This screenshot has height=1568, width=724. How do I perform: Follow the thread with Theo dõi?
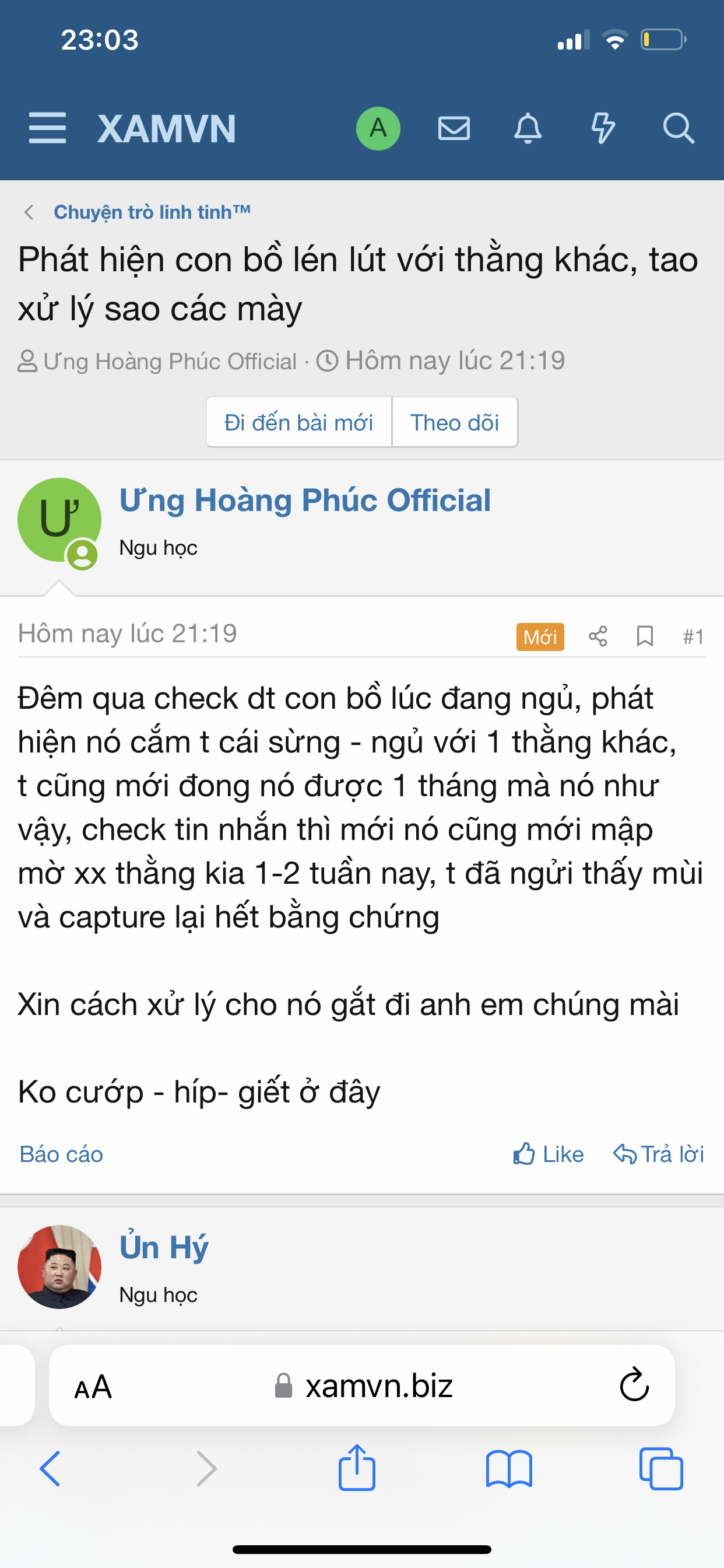click(x=455, y=422)
